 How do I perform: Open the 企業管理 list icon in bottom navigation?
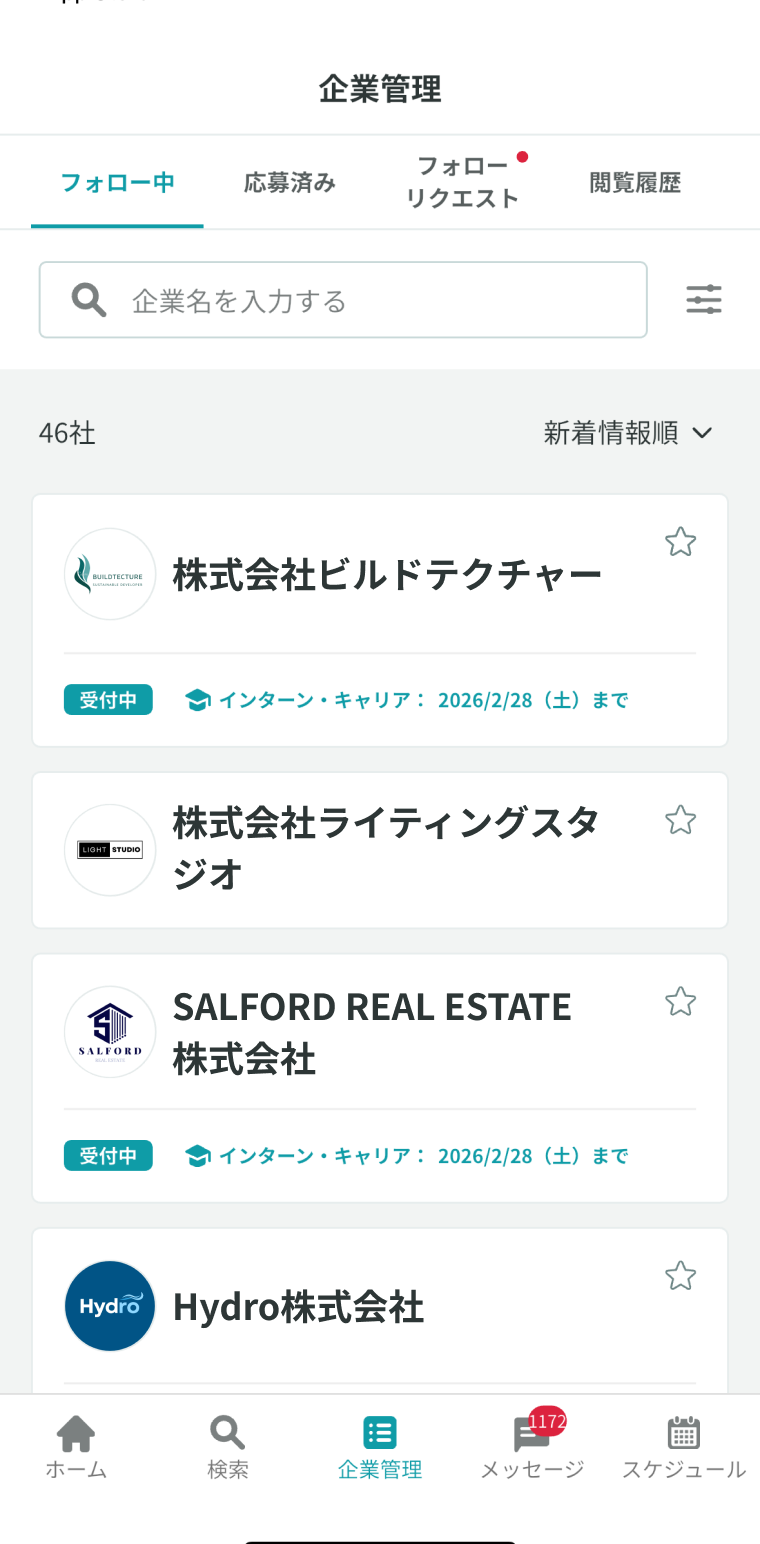379,1434
